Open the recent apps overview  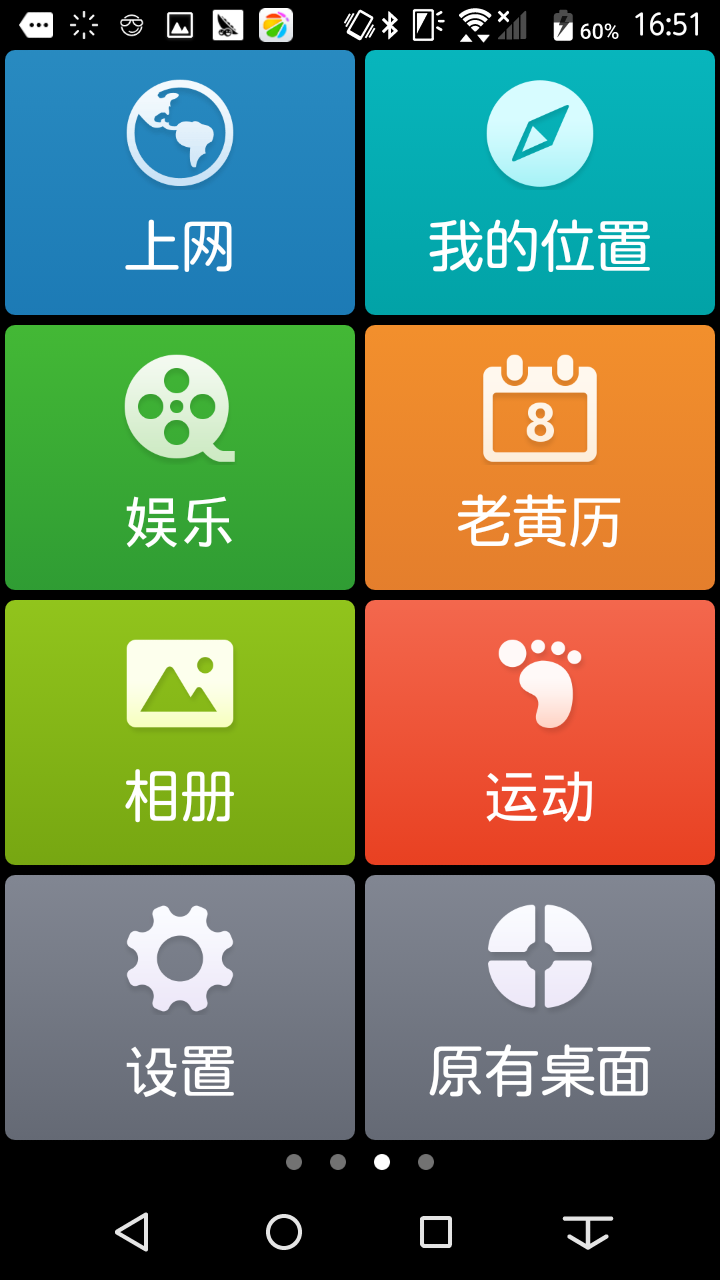click(x=436, y=1232)
